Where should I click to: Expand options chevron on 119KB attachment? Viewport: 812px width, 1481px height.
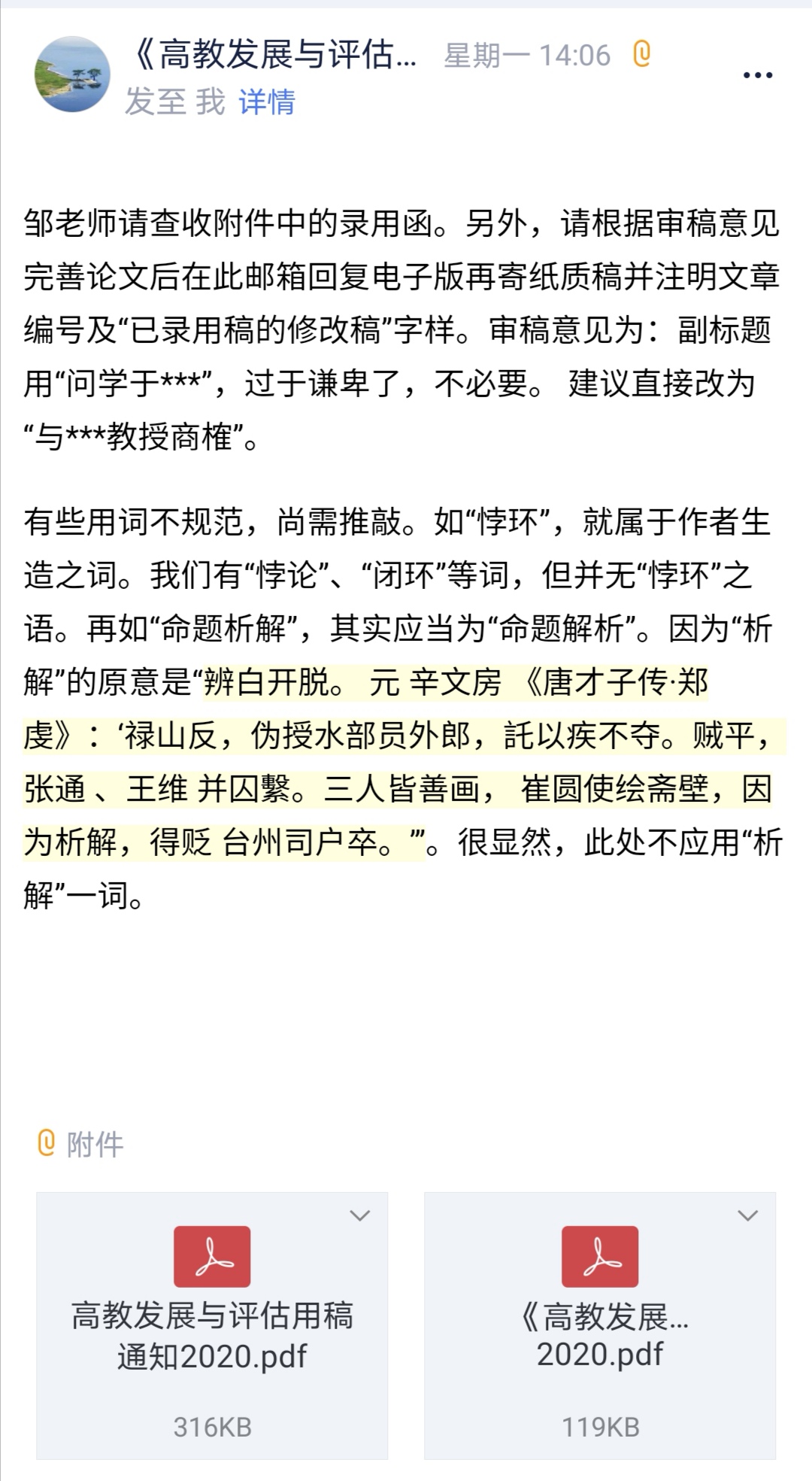click(747, 1215)
